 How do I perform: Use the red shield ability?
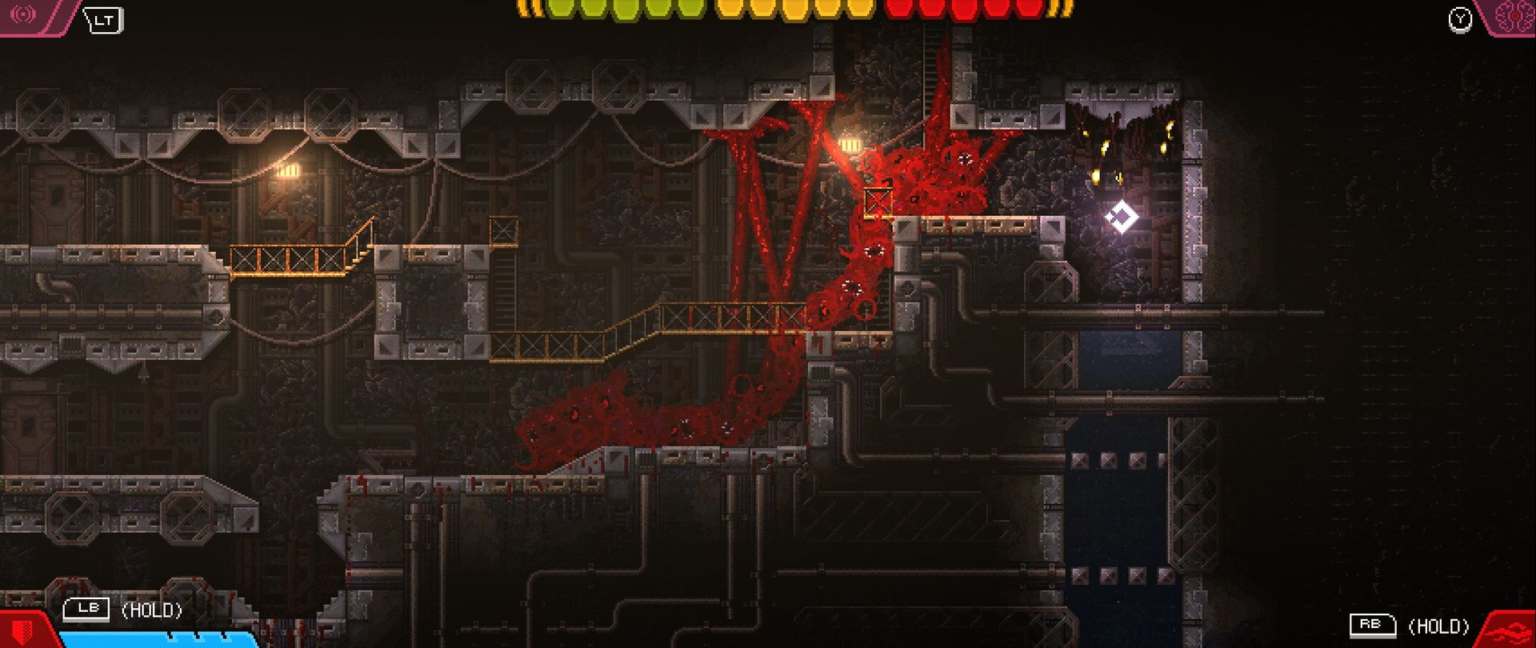point(23,632)
